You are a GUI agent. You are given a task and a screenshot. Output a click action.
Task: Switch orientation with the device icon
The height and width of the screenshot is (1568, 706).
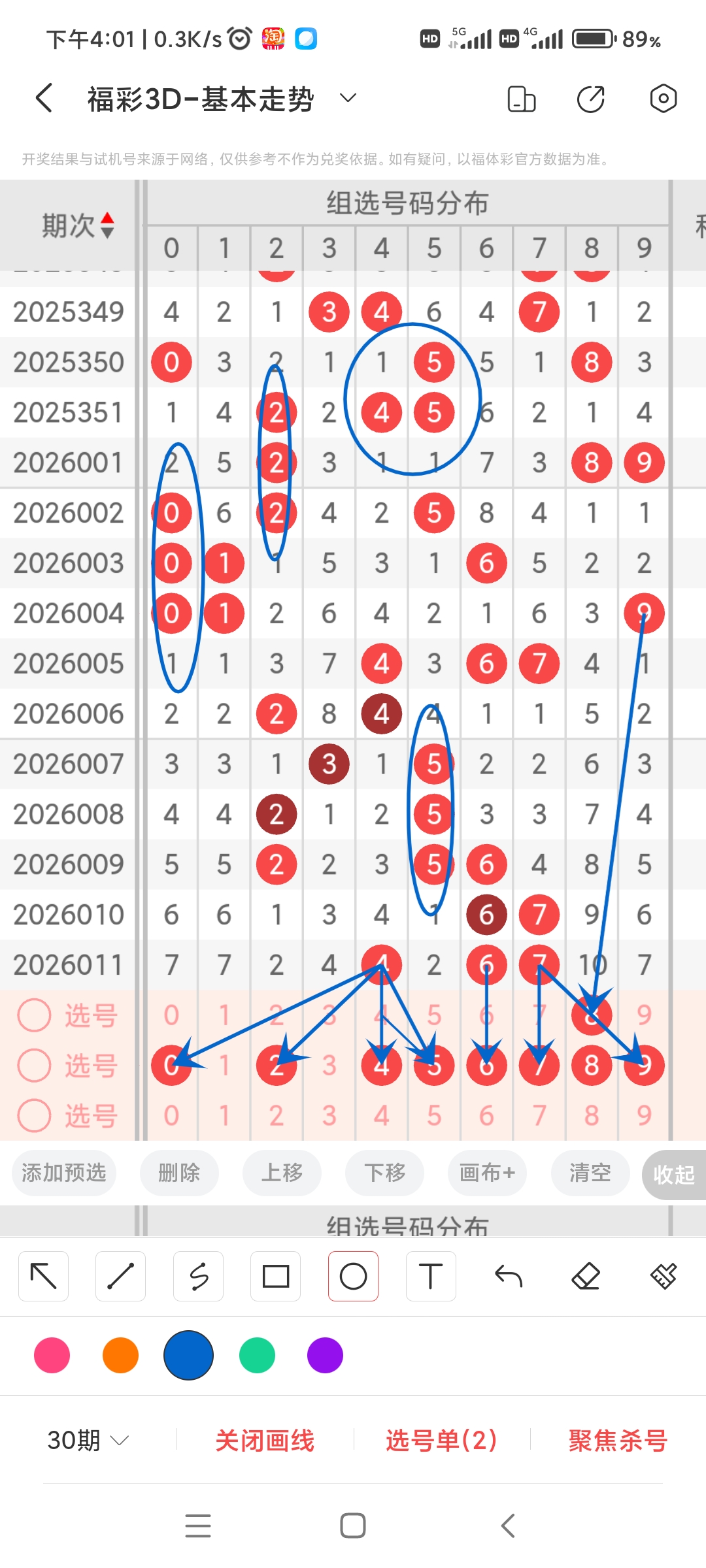pos(521,99)
